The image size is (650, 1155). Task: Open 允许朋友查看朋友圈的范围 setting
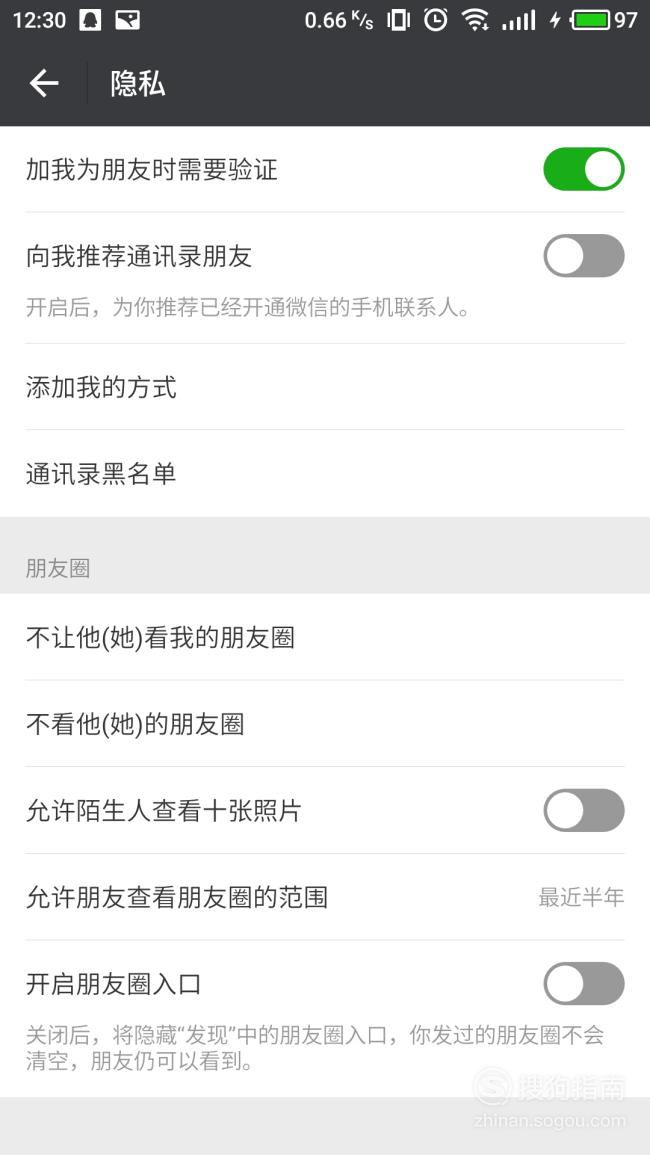[x=325, y=897]
